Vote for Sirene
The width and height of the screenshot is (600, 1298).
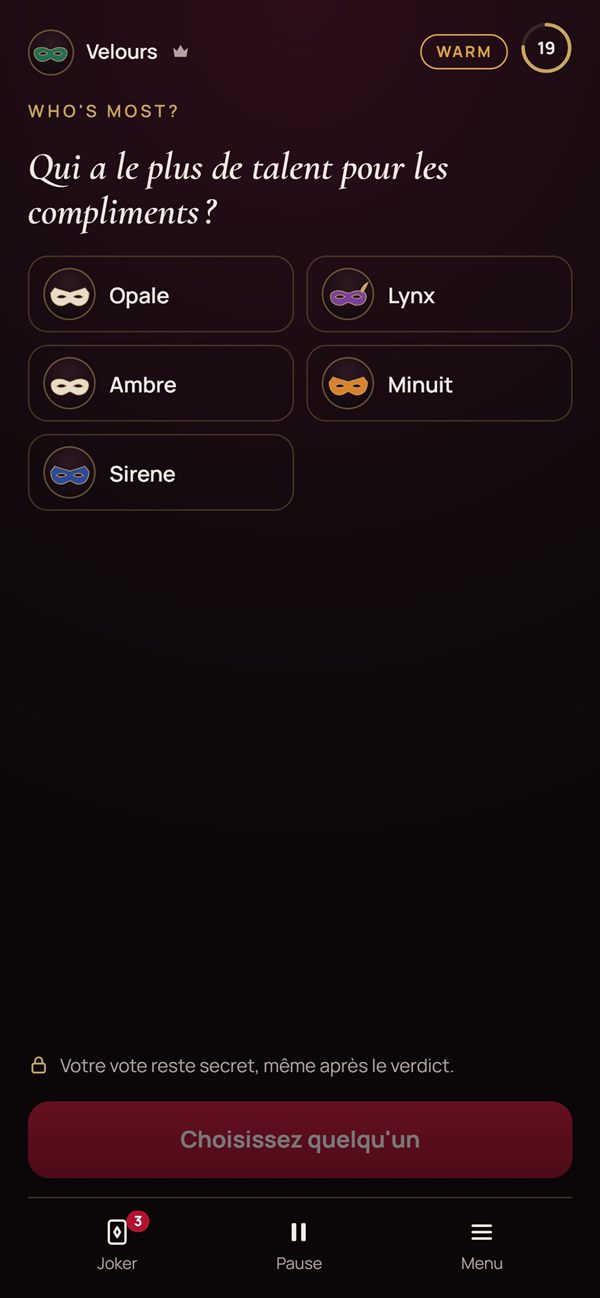[161, 472]
